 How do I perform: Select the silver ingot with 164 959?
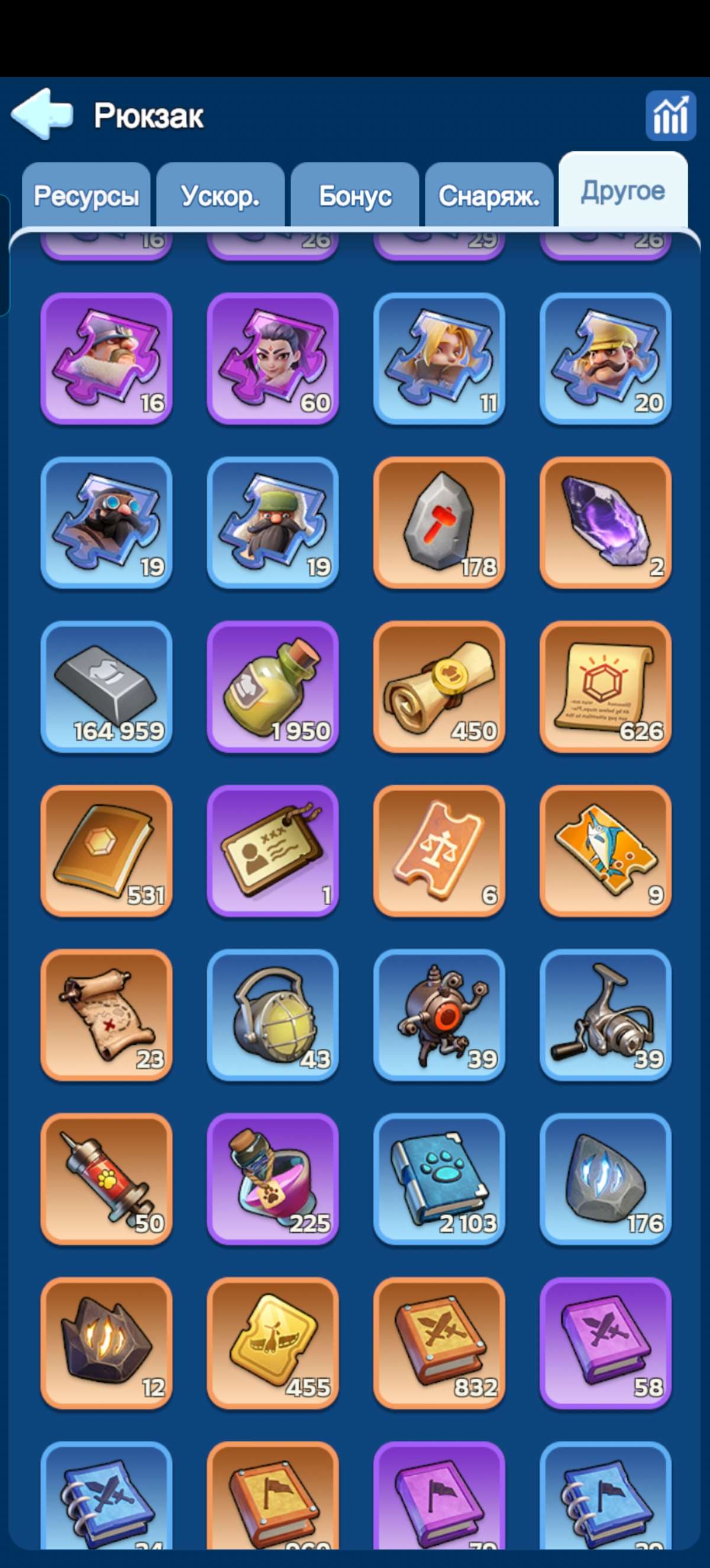point(106,686)
